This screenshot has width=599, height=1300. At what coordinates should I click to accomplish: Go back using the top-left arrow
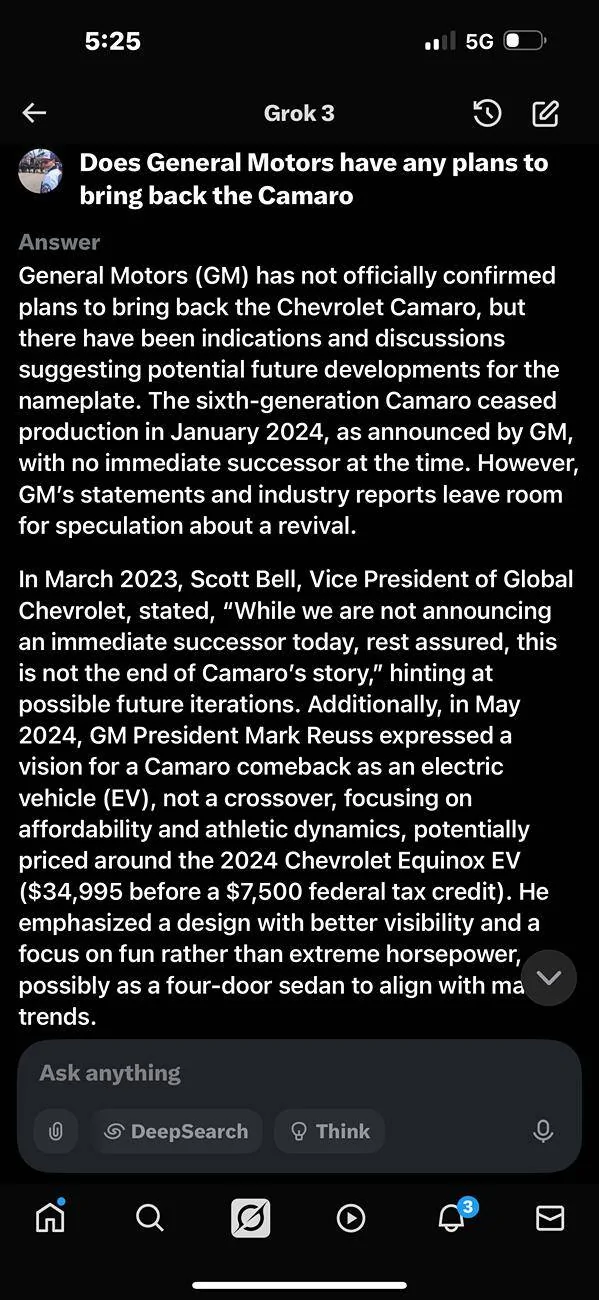coord(35,113)
